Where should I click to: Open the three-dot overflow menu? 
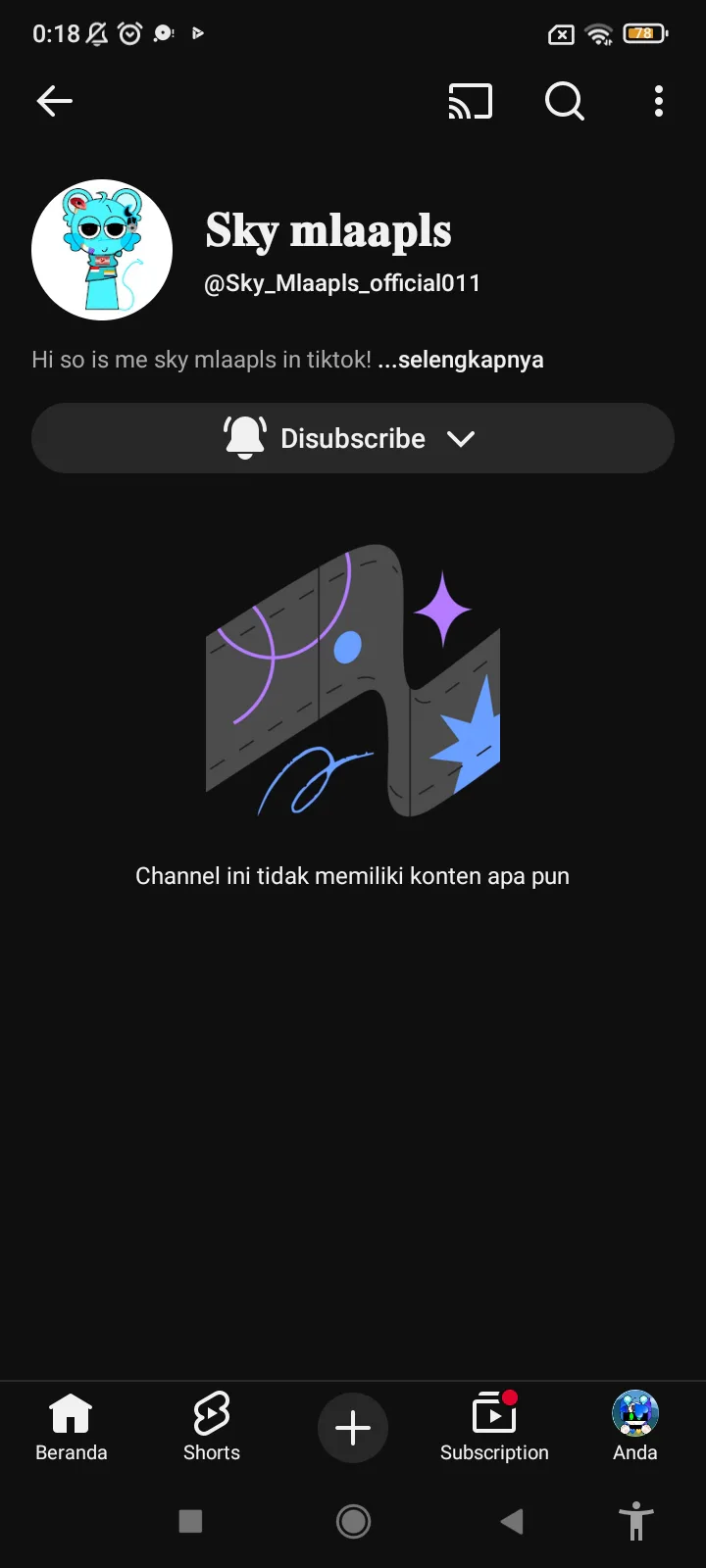(x=659, y=101)
